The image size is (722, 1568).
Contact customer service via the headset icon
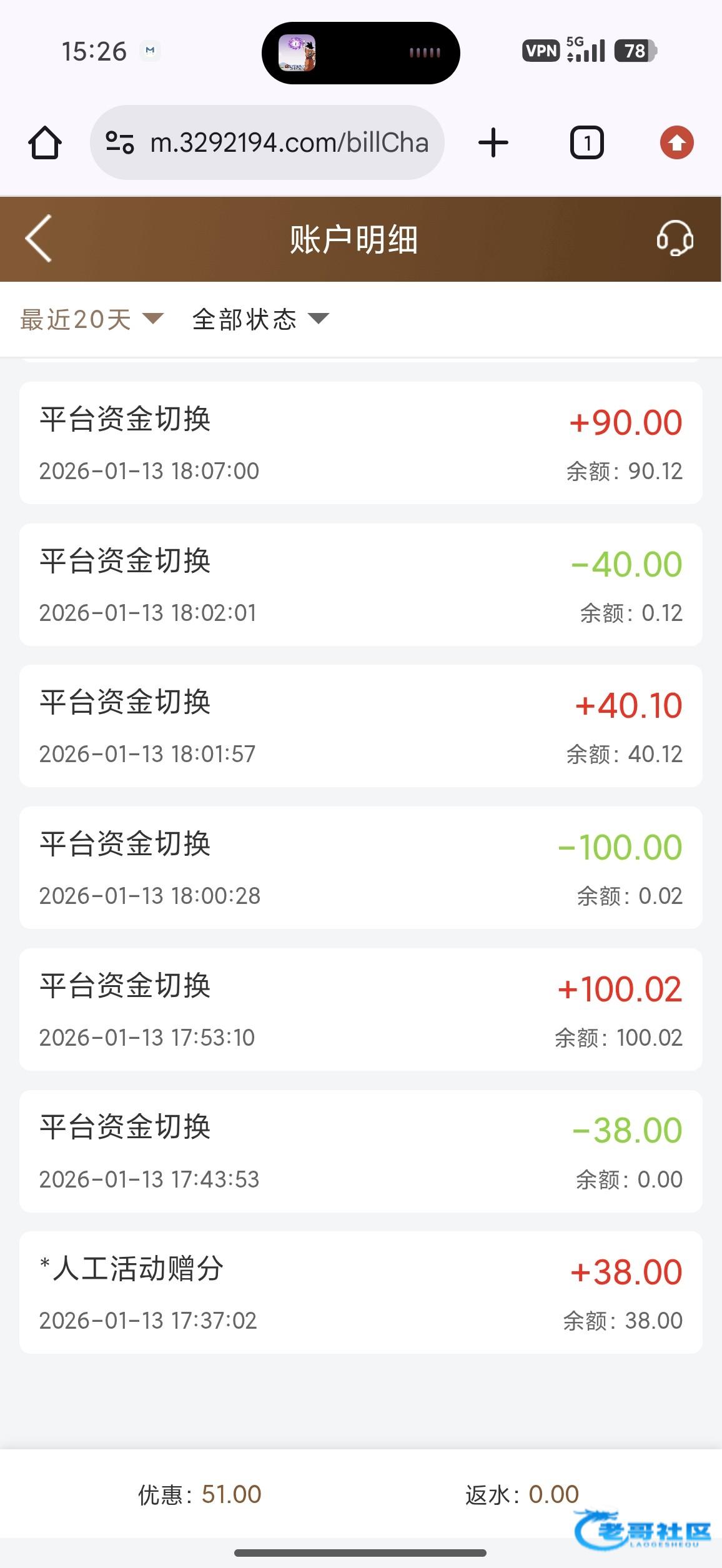675,239
